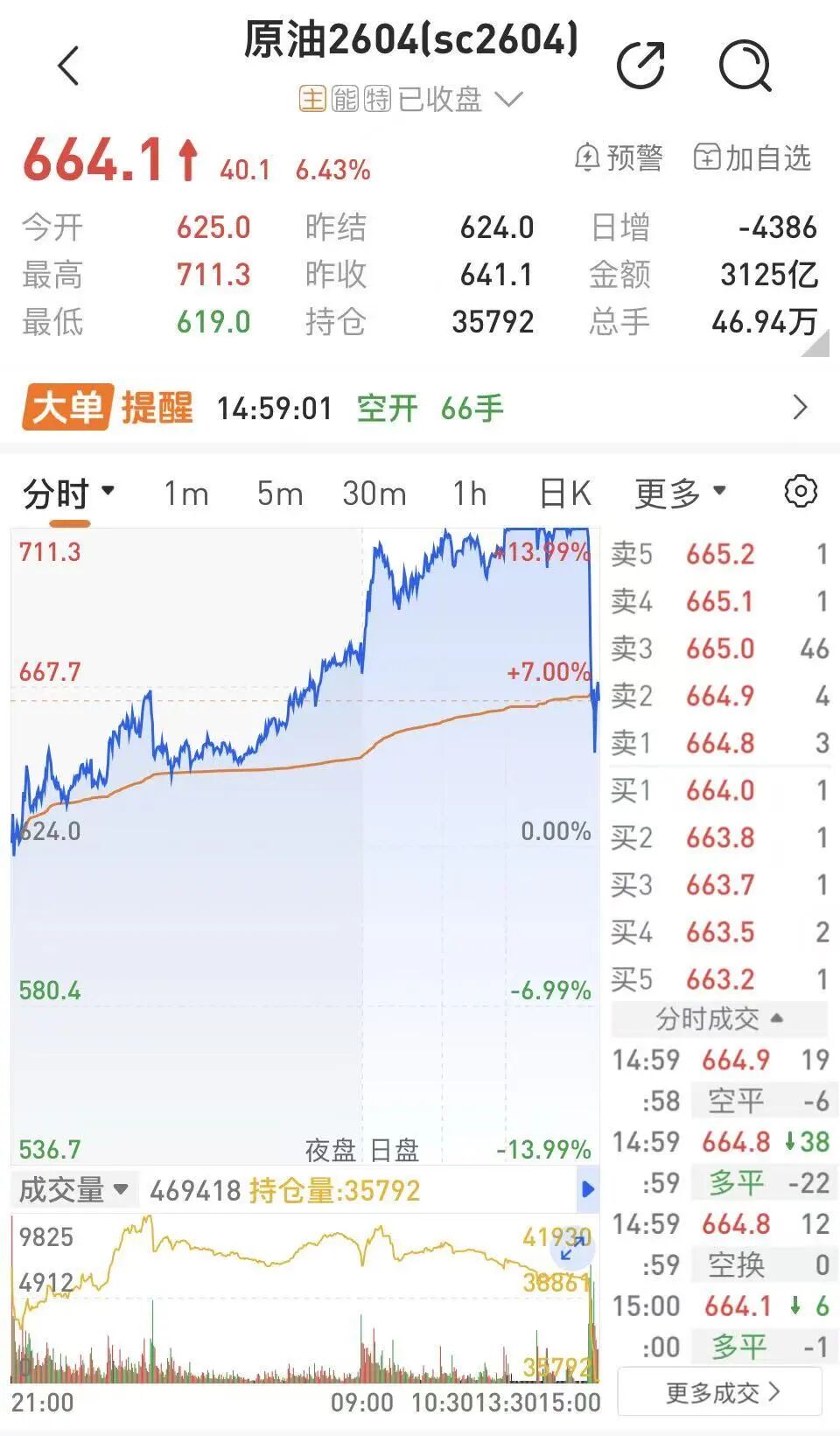This screenshot has height=1436, width=840.
Task: View 更多成交 trade details
Action: [720, 1392]
